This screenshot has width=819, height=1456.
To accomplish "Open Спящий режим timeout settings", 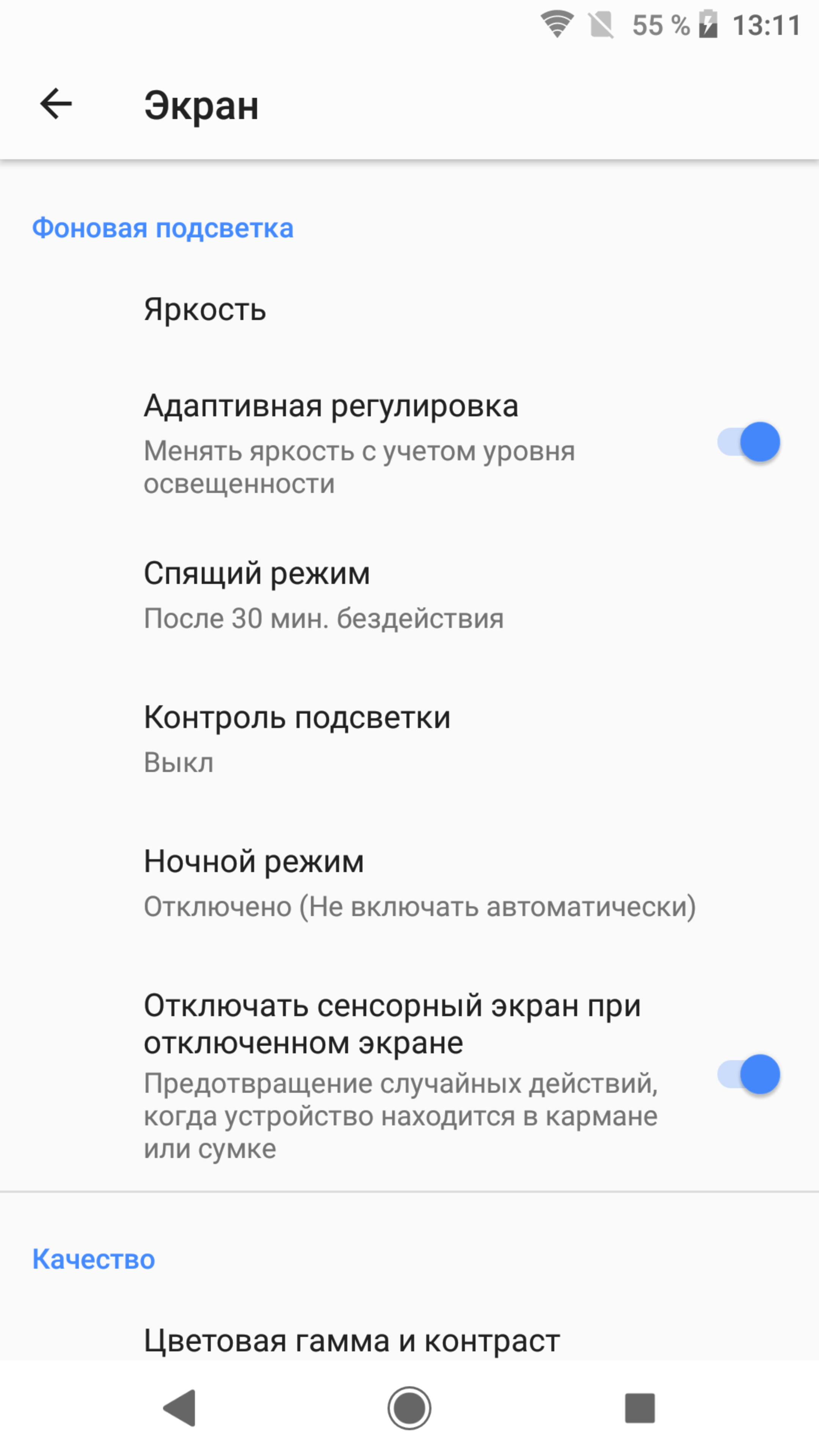I will click(323, 595).
